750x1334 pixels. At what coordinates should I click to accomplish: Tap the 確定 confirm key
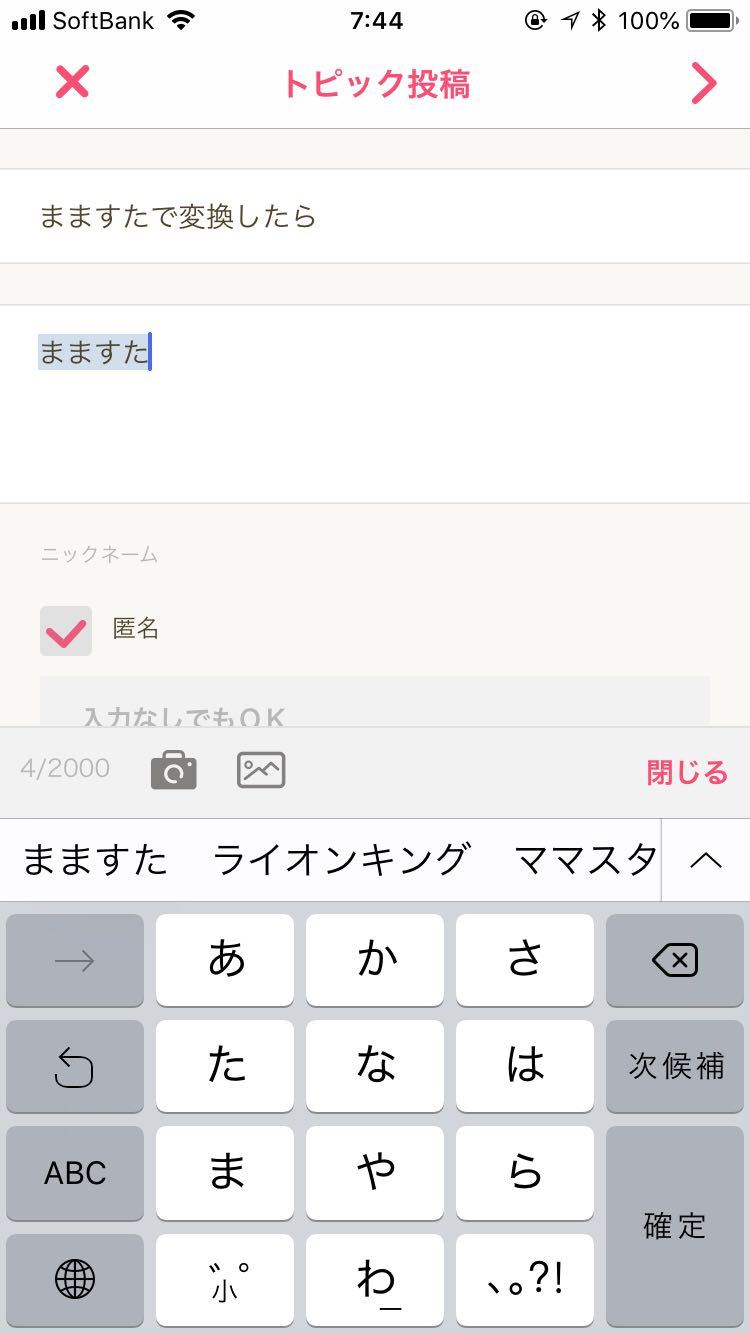(x=675, y=1225)
